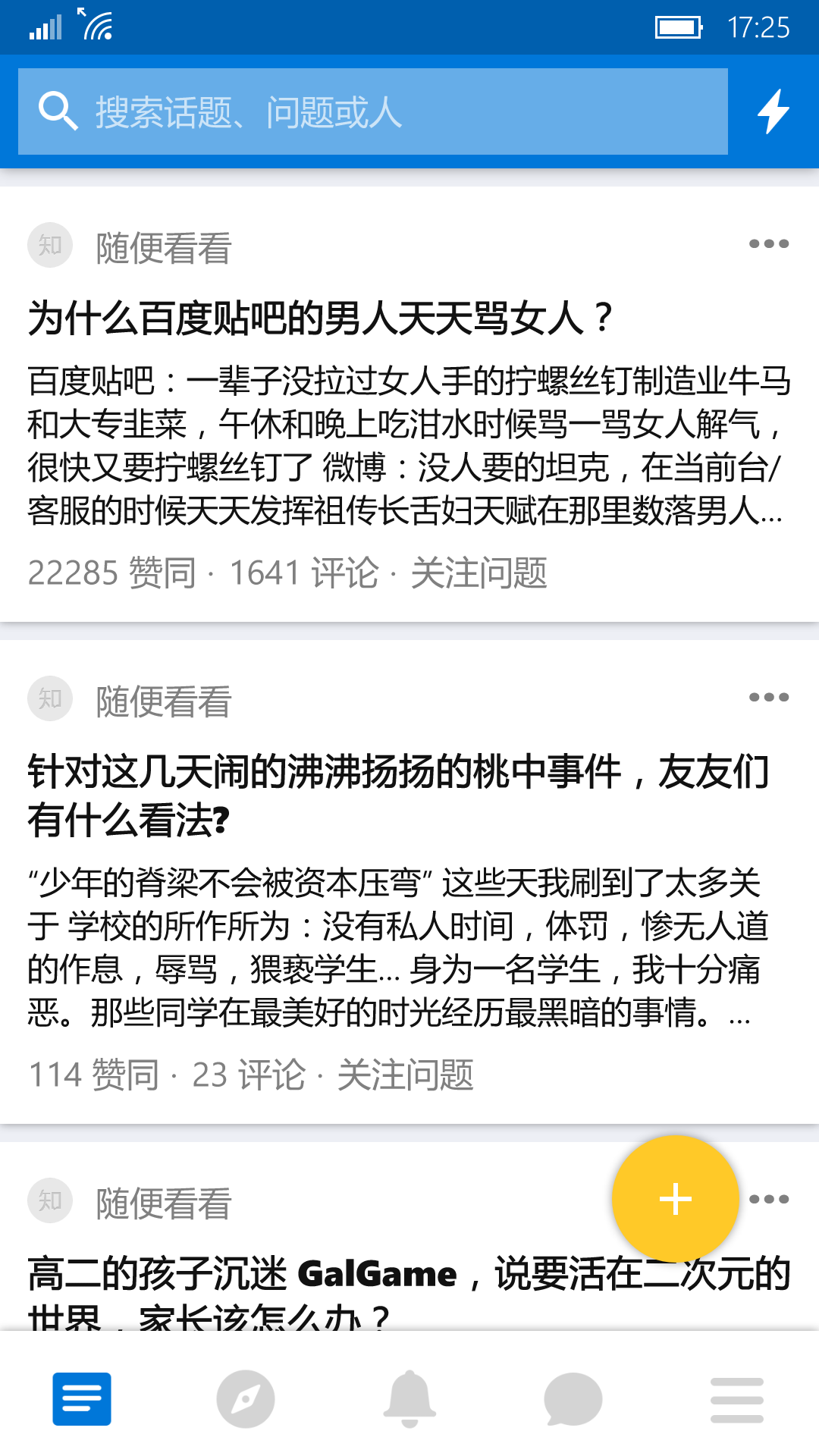
Task: Follow the 桃中事件 question via 关注问题
Action: 405,1075
